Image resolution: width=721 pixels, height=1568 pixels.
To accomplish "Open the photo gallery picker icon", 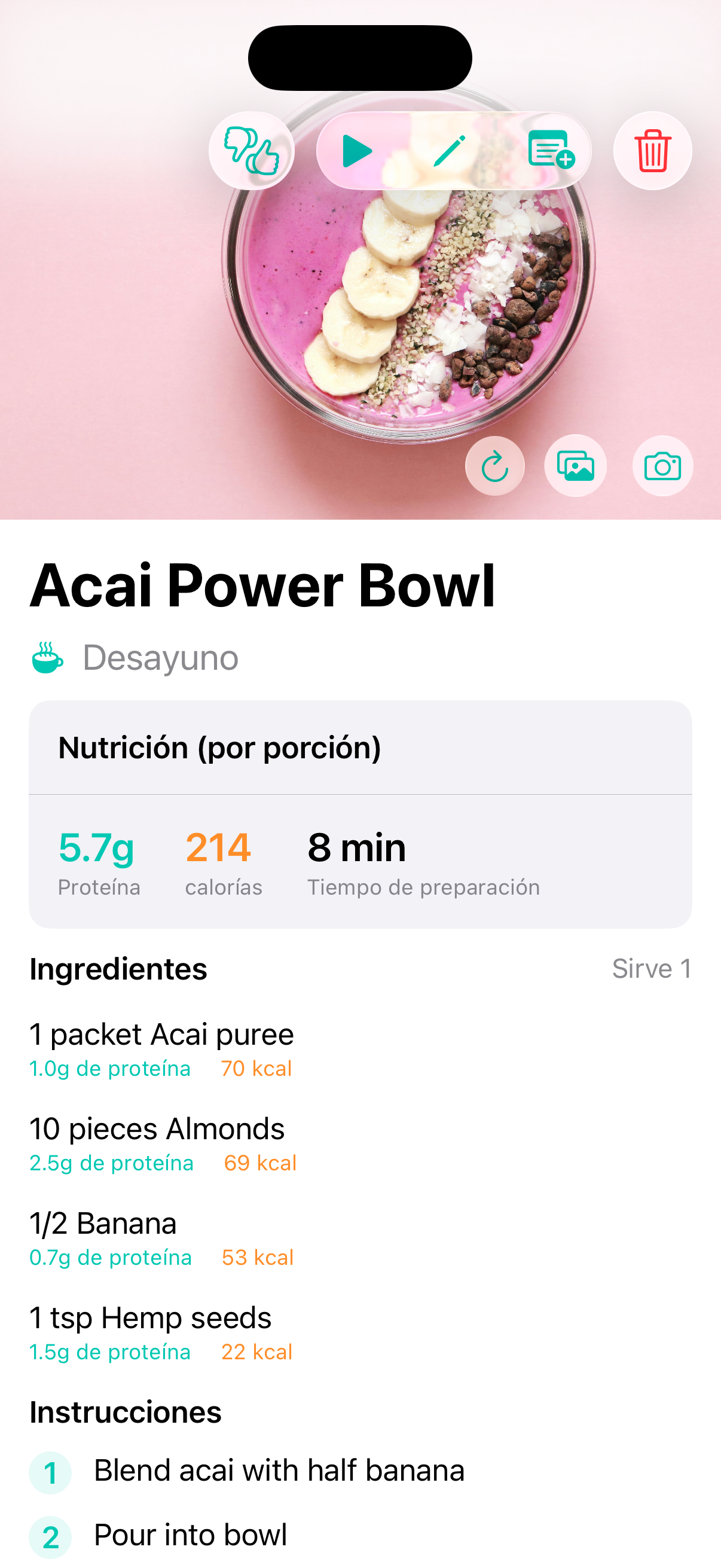I will coord(576,465).
